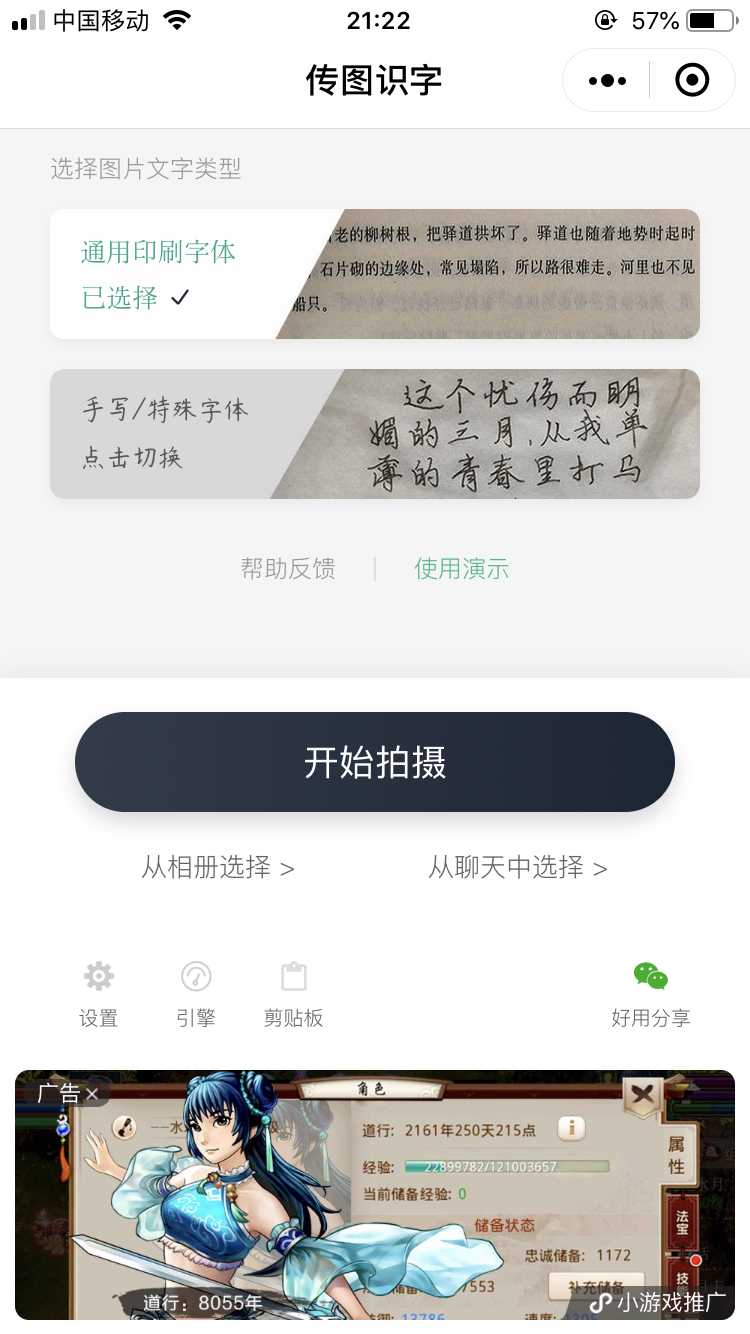Close the mini program via circle icon
The width and height of the screenshot is (750, 1334).
click(x=692, y=80)
